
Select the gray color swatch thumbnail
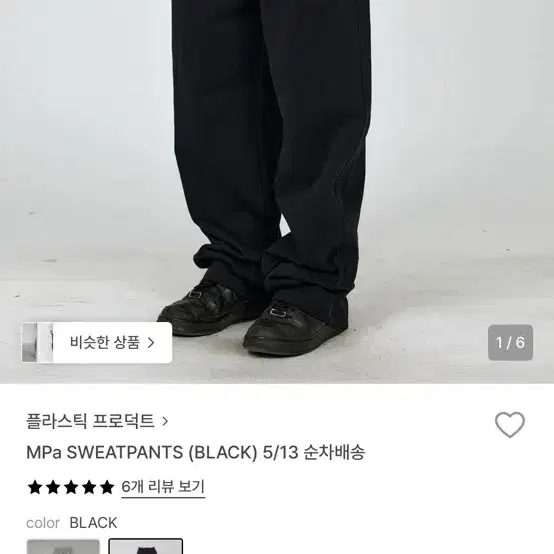(x=64, y=547)
